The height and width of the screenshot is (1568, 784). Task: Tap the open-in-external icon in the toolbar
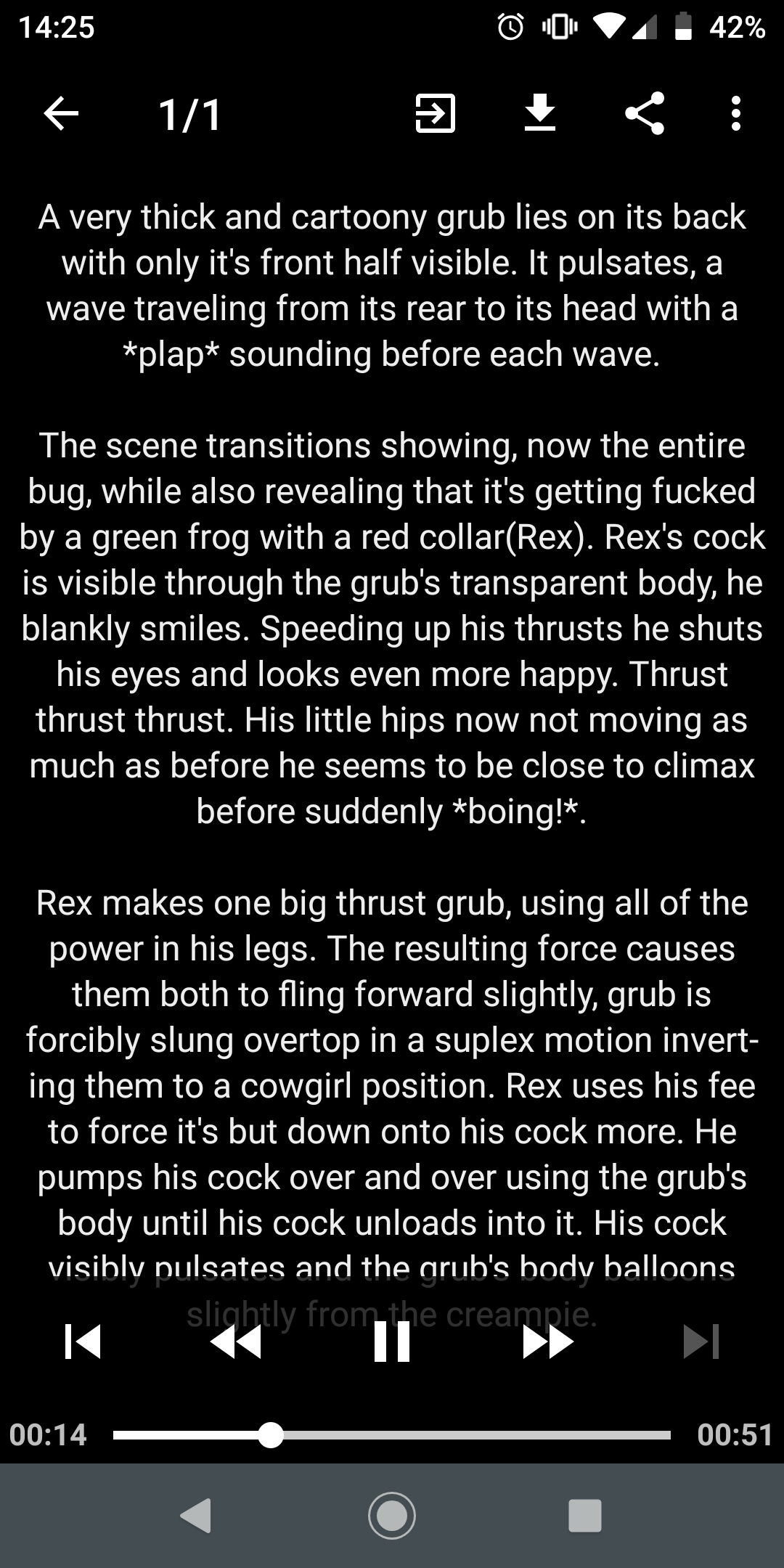pyautogui.click(x=435, y=114)
